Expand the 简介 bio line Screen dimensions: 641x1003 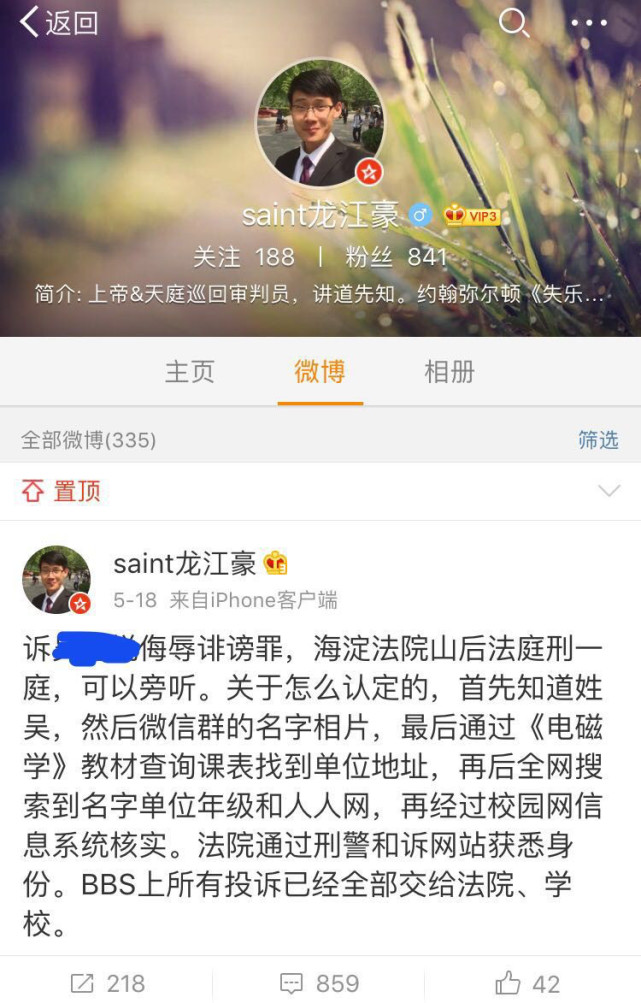pyautogui.click(x=320, y=296)
